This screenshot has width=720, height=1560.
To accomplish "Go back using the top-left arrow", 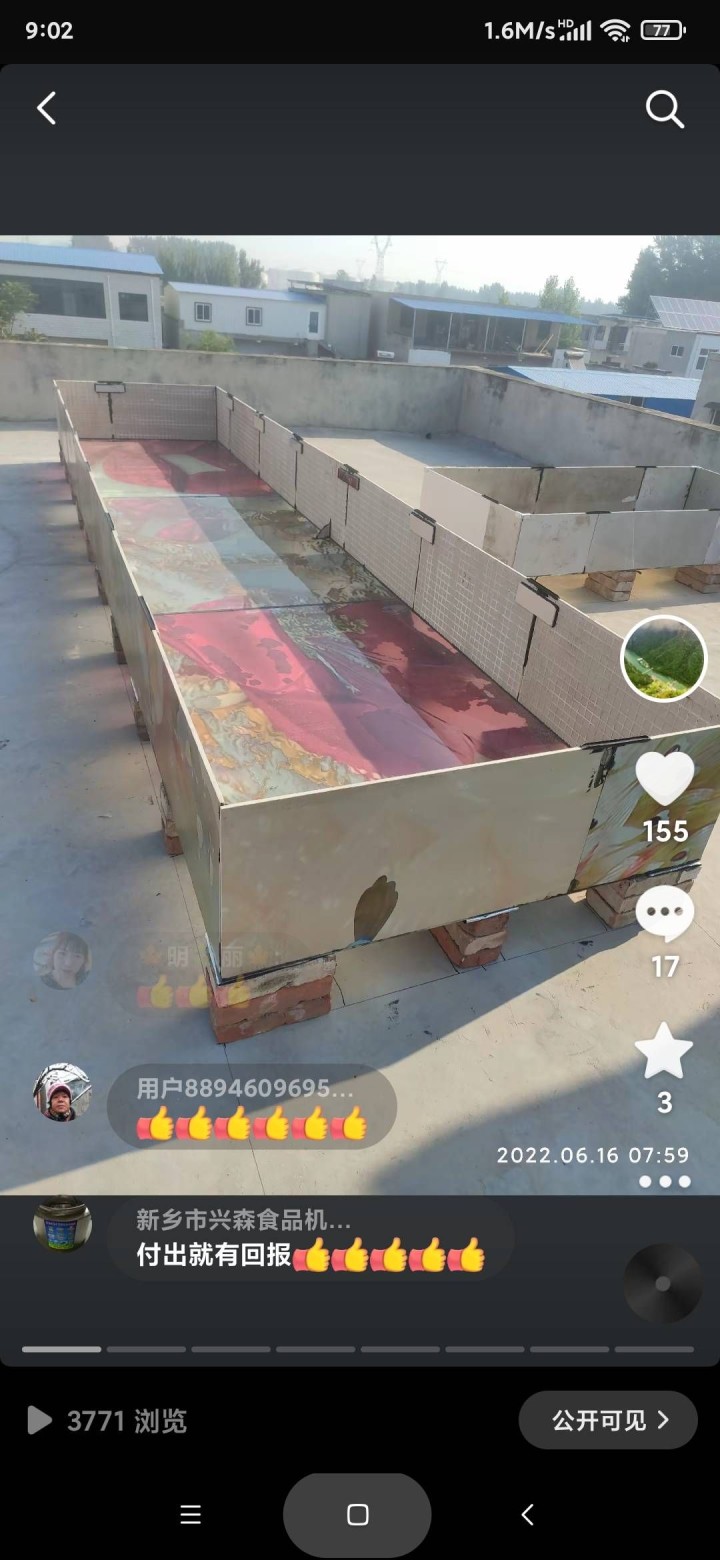I will point(46,108).
